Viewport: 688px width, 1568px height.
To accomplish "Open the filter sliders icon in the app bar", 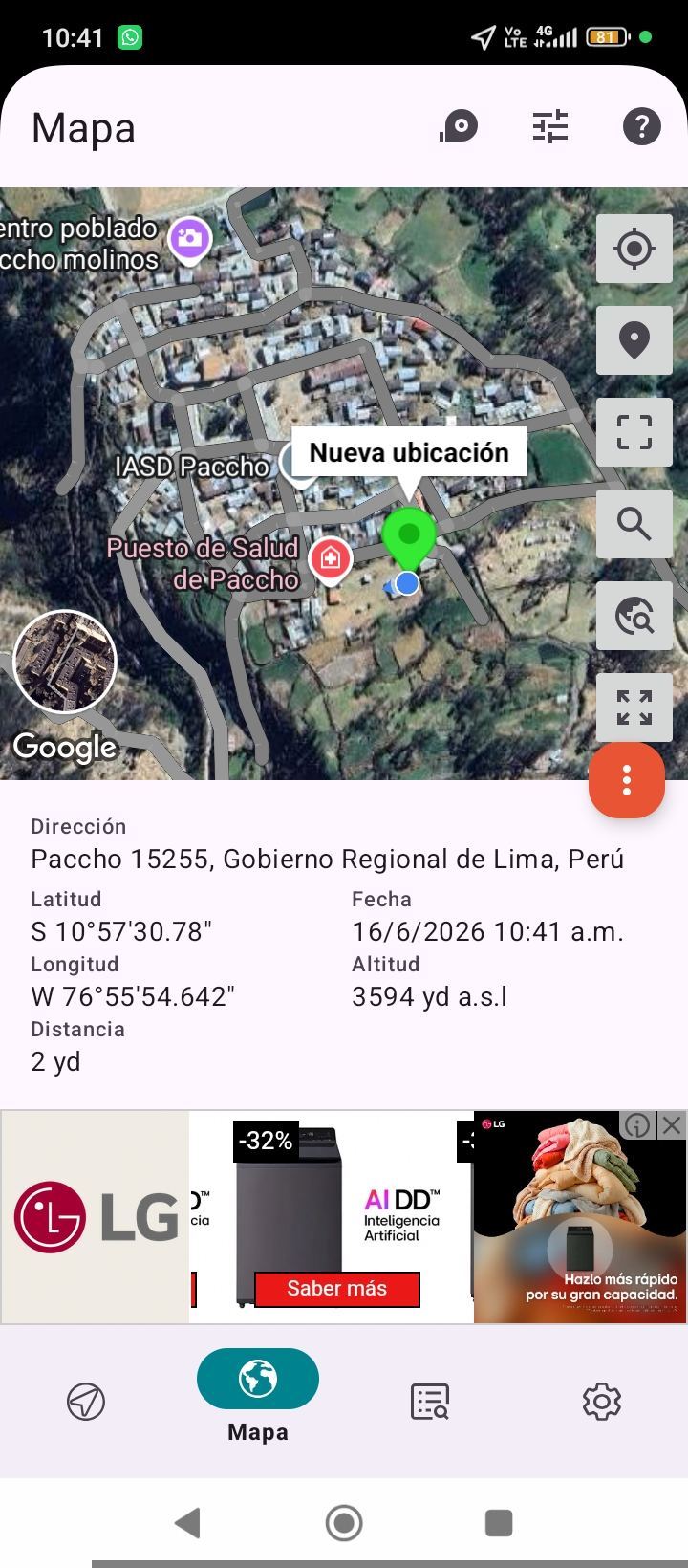I will click(x=550, y=126).
